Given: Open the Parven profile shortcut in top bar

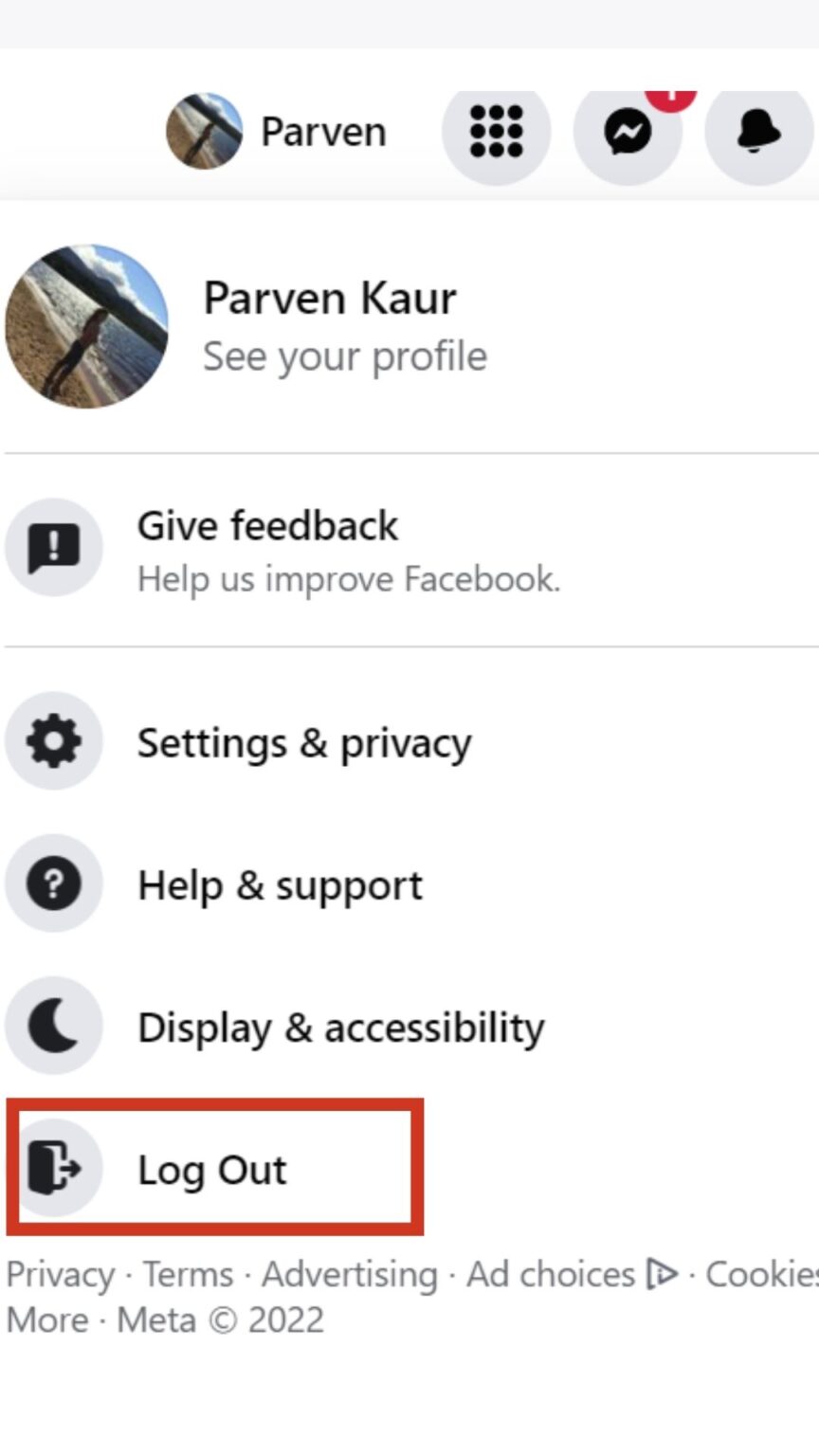Looking at the screenshot, I should [x=277, y=131].
